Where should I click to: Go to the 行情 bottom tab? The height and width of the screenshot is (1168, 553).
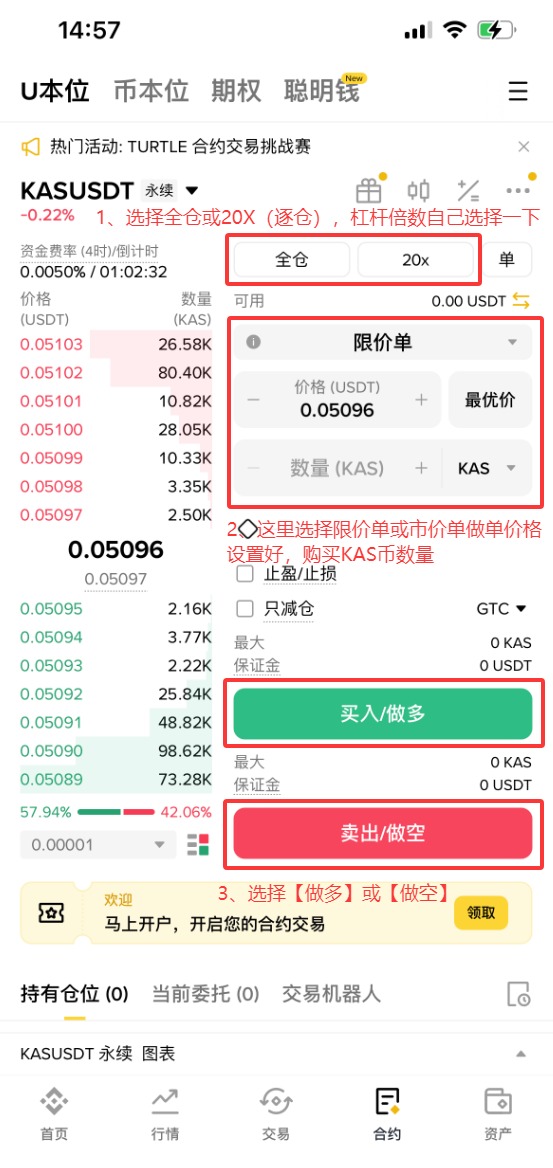165,1114
